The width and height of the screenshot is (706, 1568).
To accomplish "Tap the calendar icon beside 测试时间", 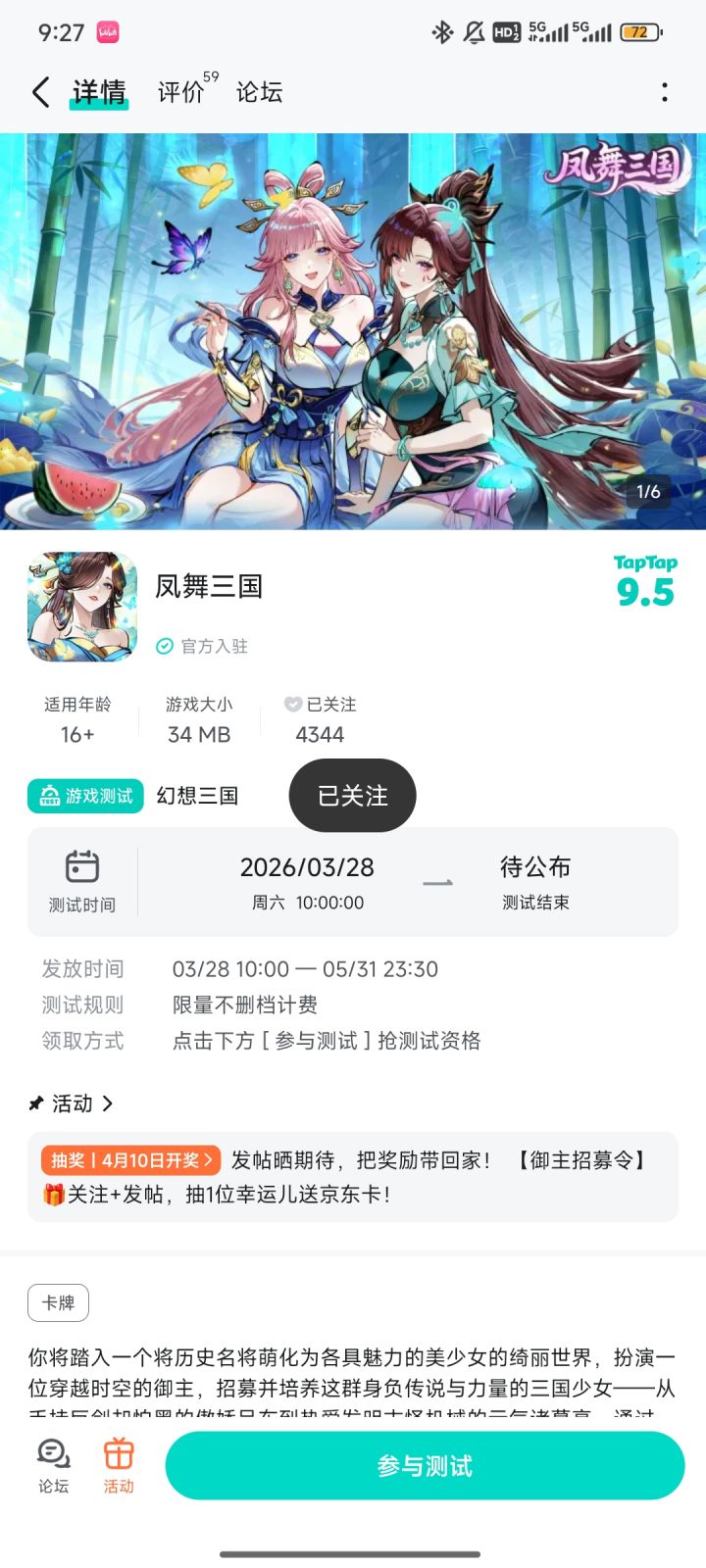I will [x=82, y=866].
